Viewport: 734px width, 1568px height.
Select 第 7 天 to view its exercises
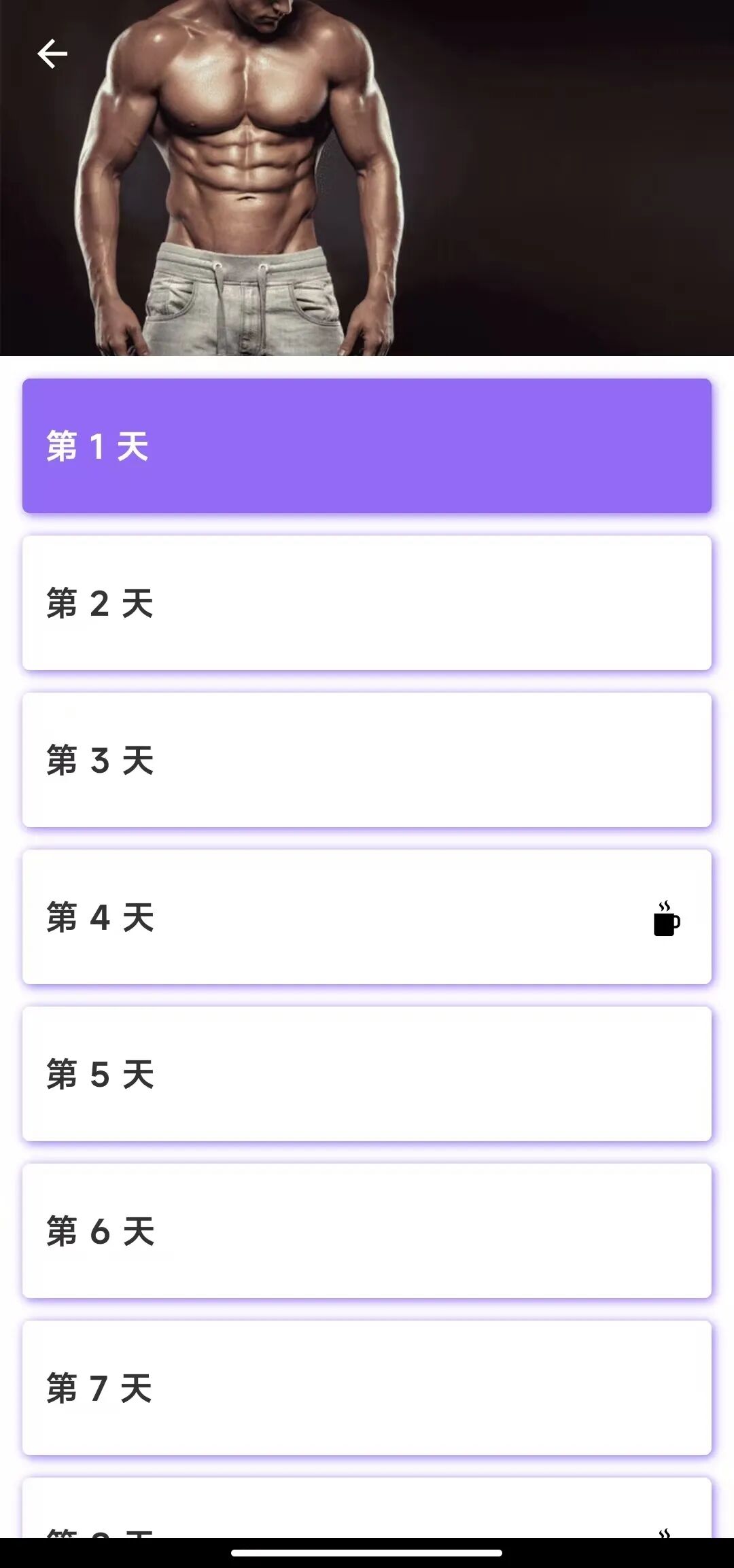coord(367,1387)
